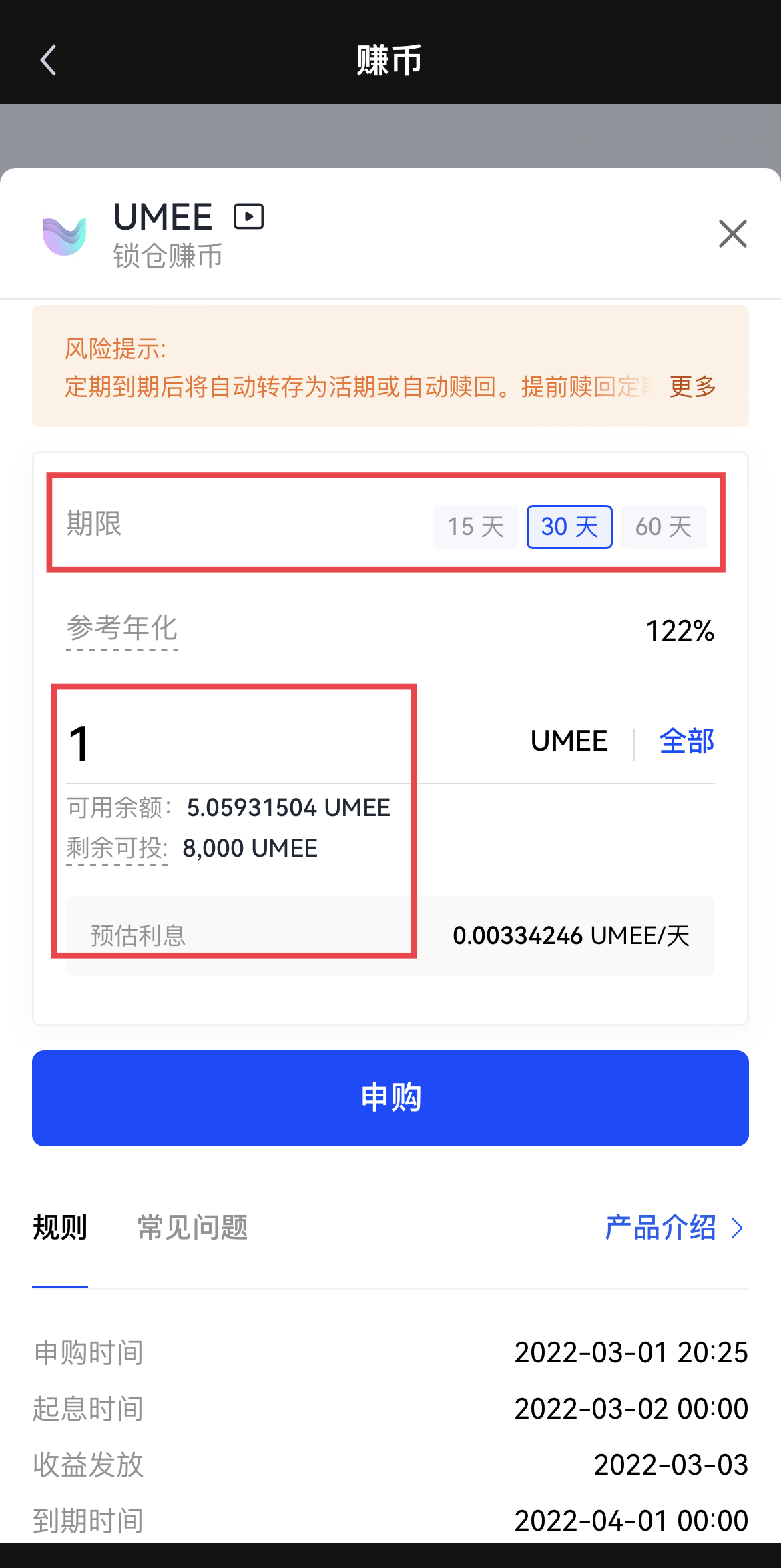Fill in all balance with 全部

(x=686, y=741)
